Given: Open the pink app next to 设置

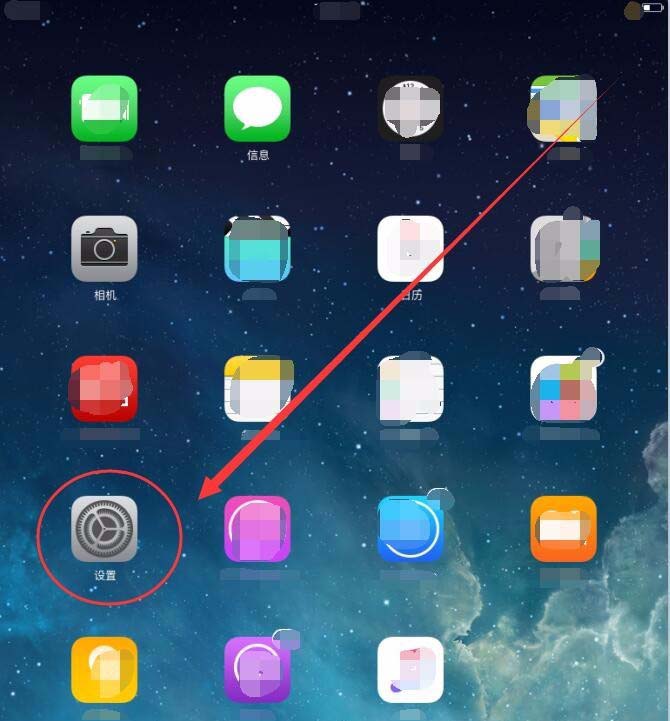Looking at the screenshot, I should point(257,528).
